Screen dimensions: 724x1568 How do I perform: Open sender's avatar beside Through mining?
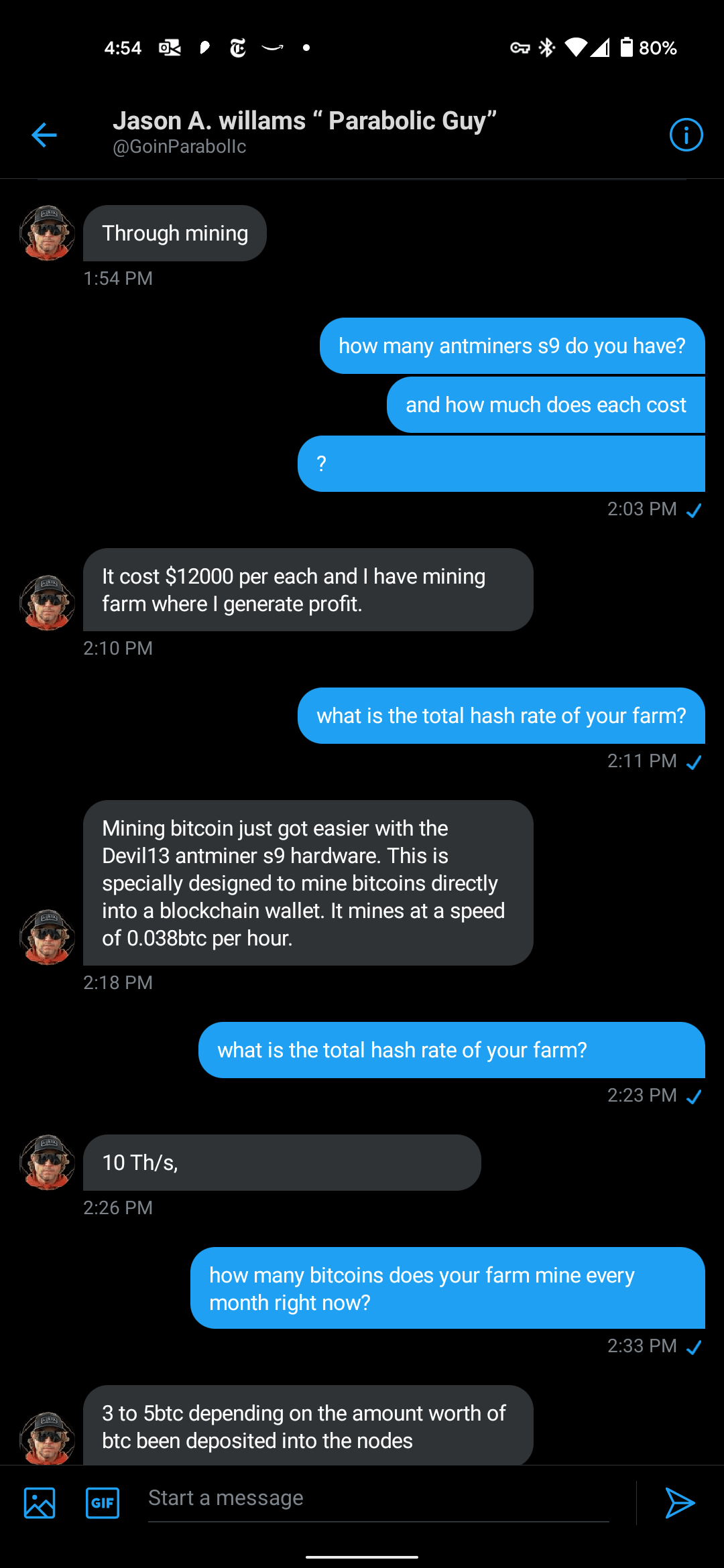(47, 233)
